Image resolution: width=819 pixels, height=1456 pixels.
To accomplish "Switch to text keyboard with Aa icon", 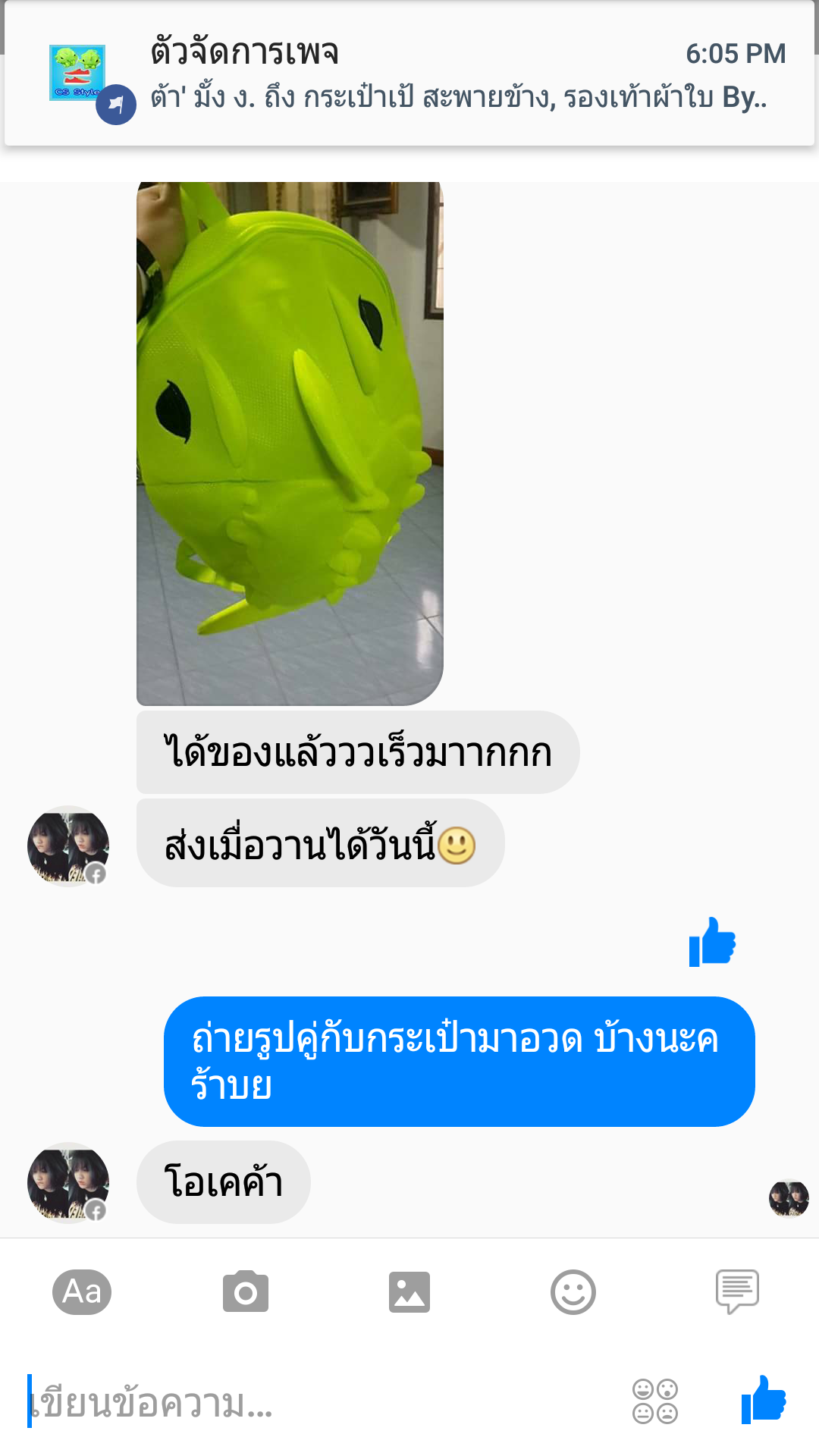I will click(82, 1292).
